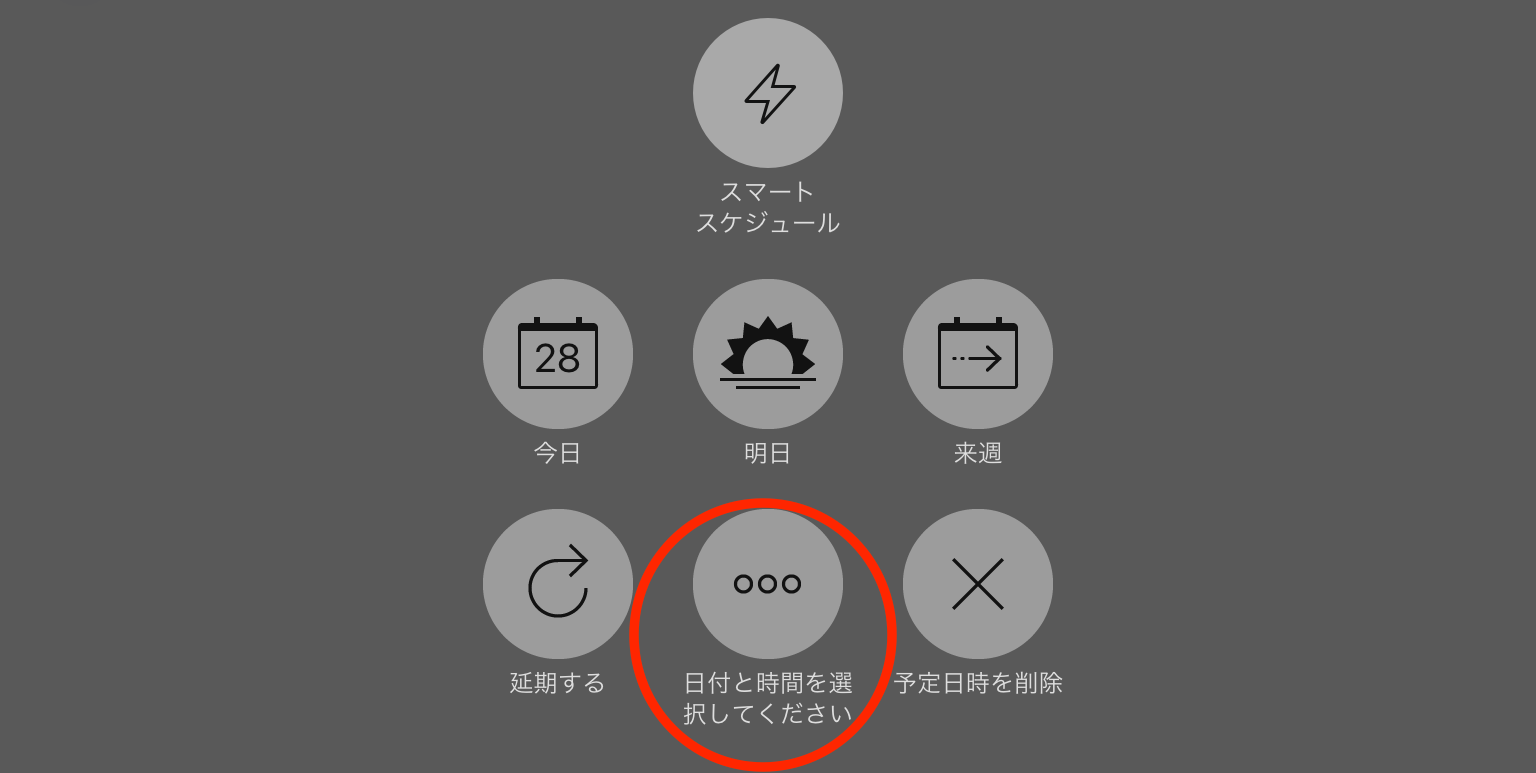Schedule the task for 今日 (today)
Image resolution: width=1536 pixels, height=773 pixels.
click(x=557, y=354)
